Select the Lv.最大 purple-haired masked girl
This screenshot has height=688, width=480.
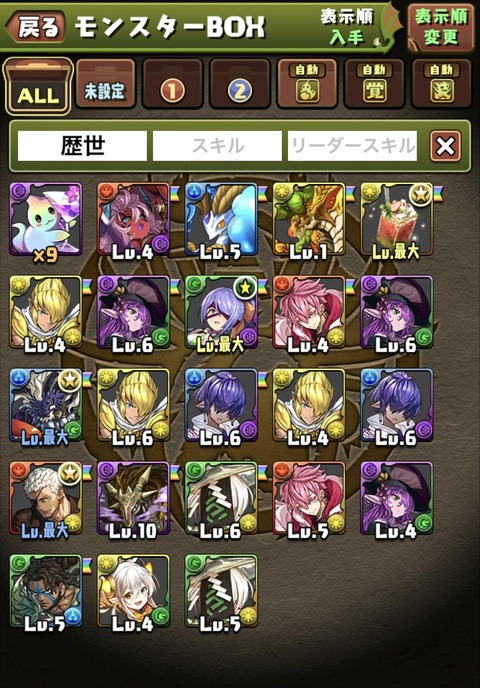pos(221,312)
